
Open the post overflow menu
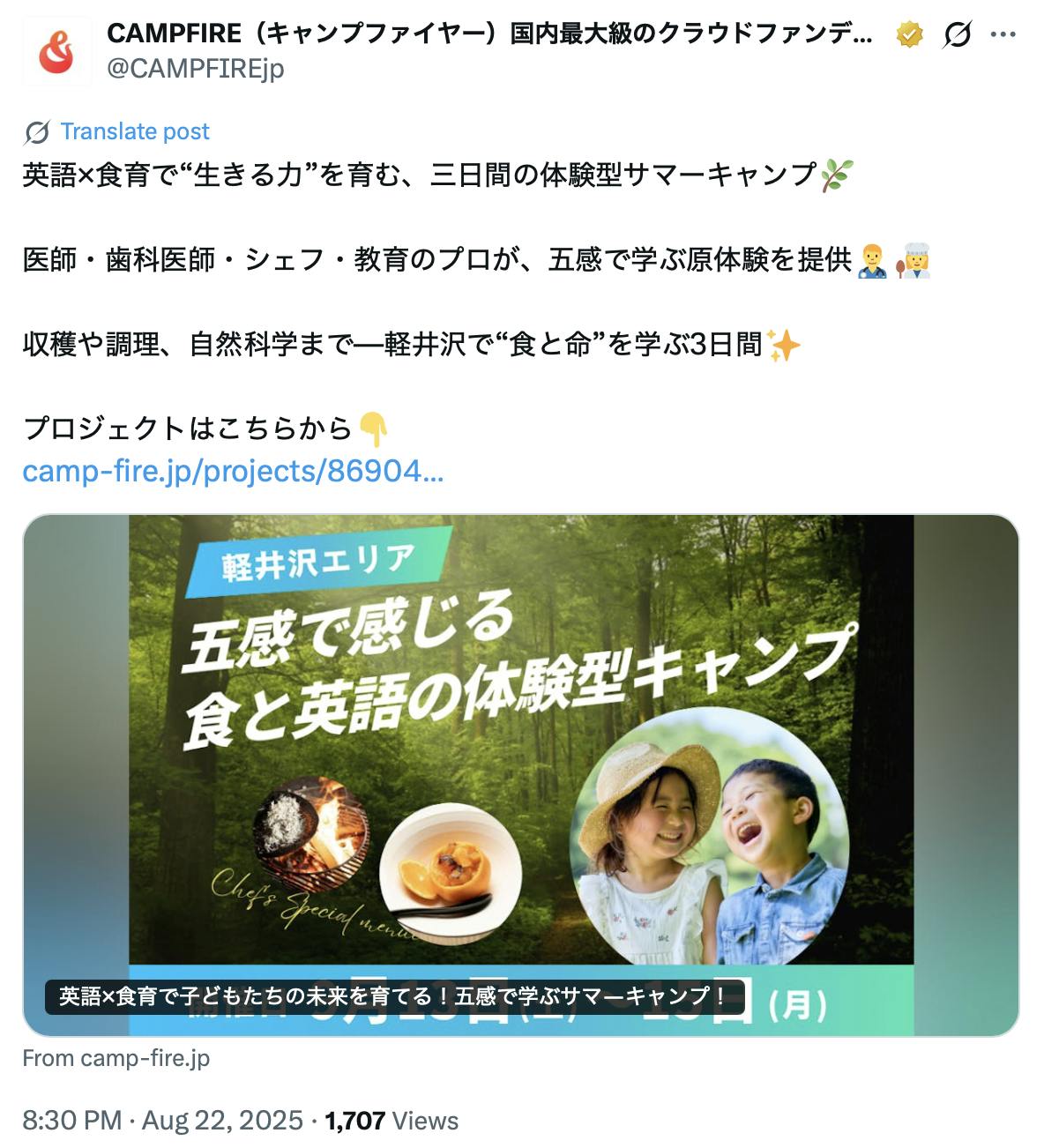[x=1003, y=35]
